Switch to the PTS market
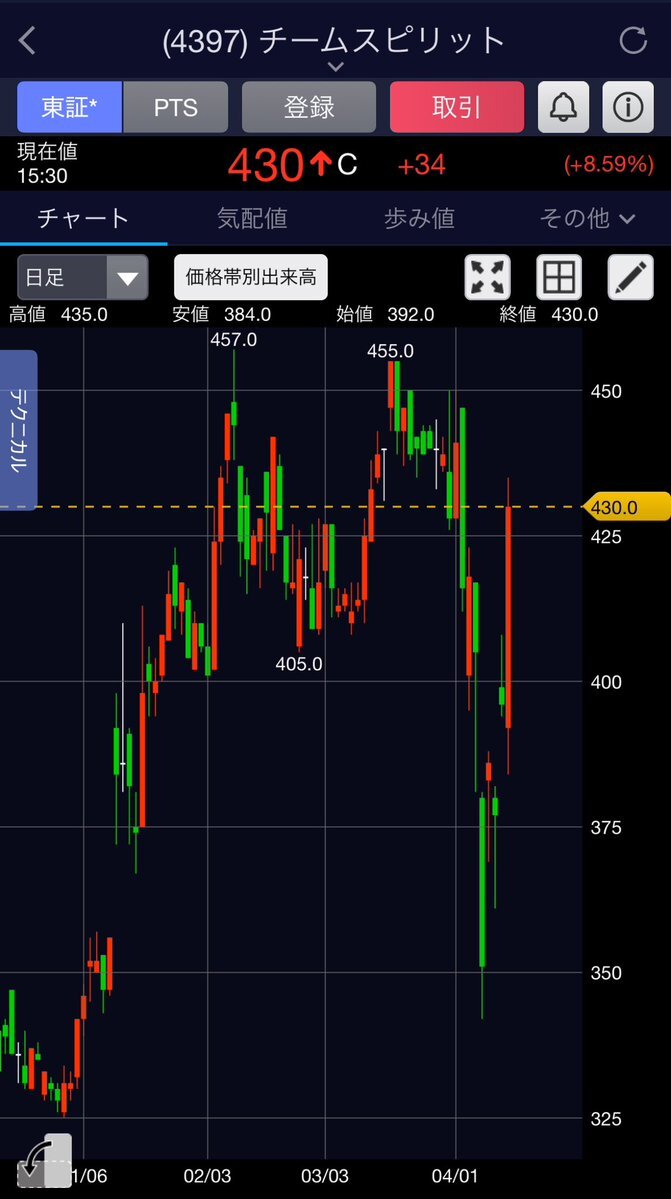 176,107
